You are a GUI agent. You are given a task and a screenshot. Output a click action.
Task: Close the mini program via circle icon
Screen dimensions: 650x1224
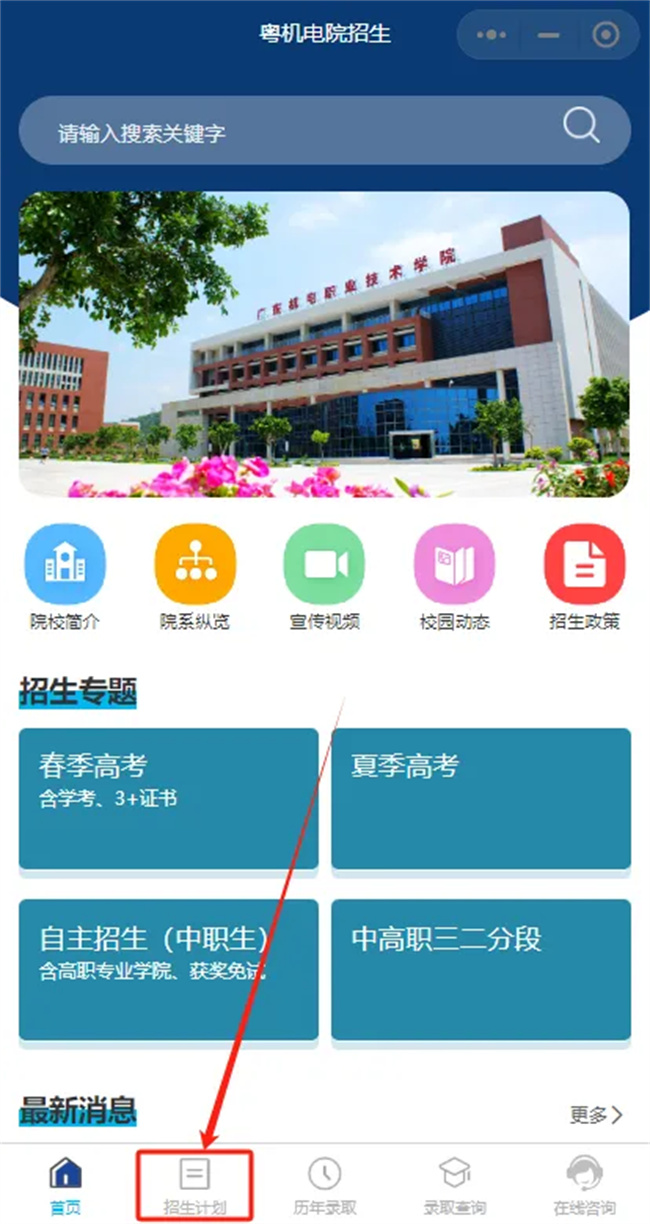click(x=605, y=36)
